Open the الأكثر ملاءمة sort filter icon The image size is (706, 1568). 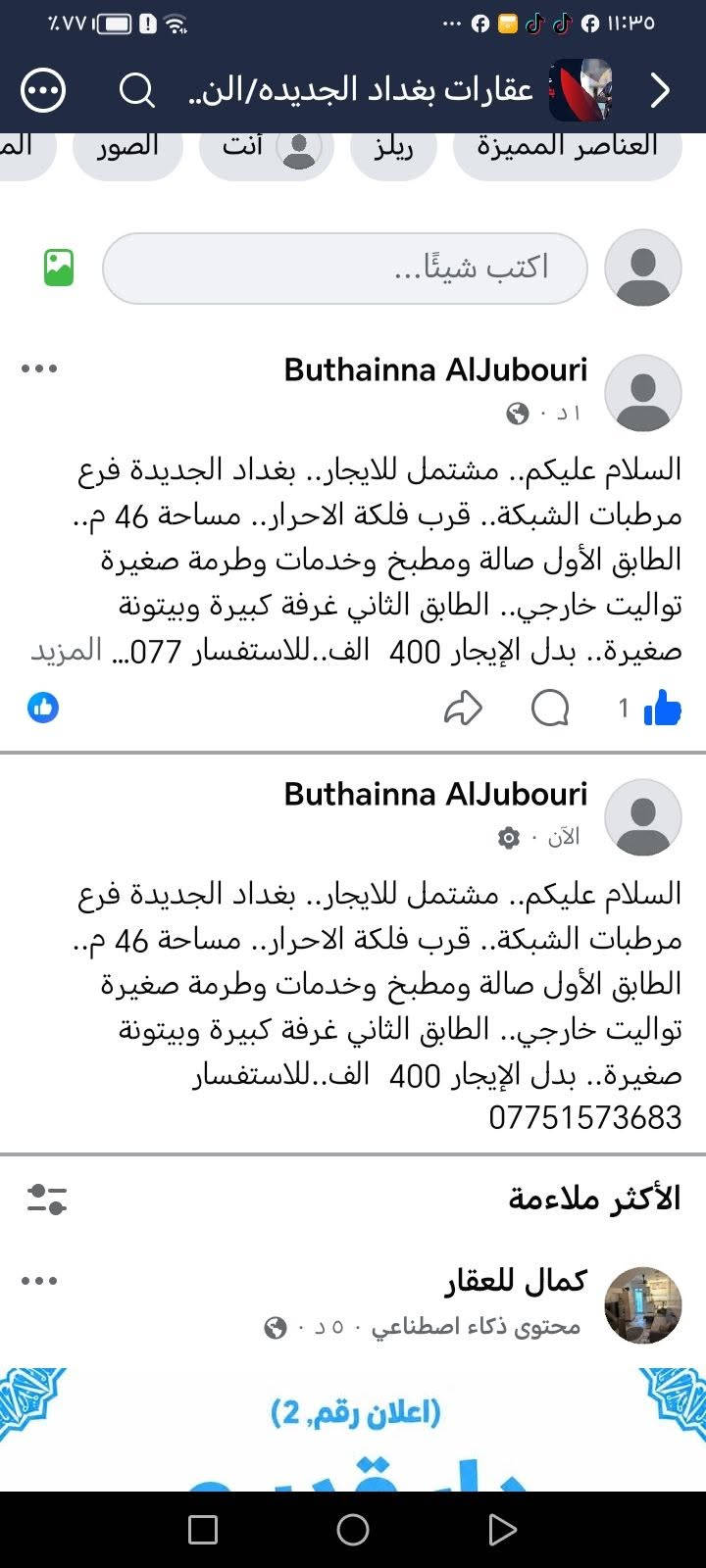(47, 1199)
